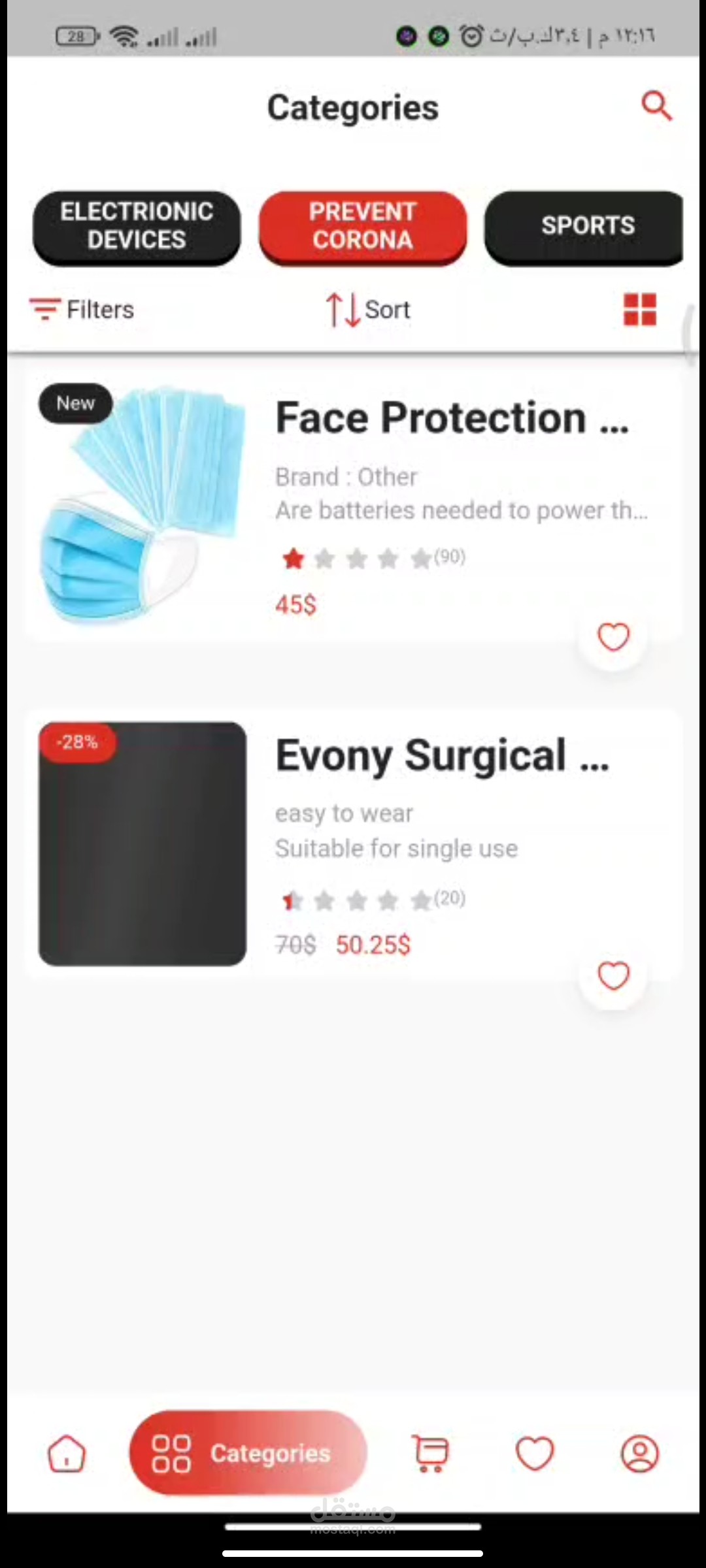Favorite the Evony Surgical product

point(613,976)
